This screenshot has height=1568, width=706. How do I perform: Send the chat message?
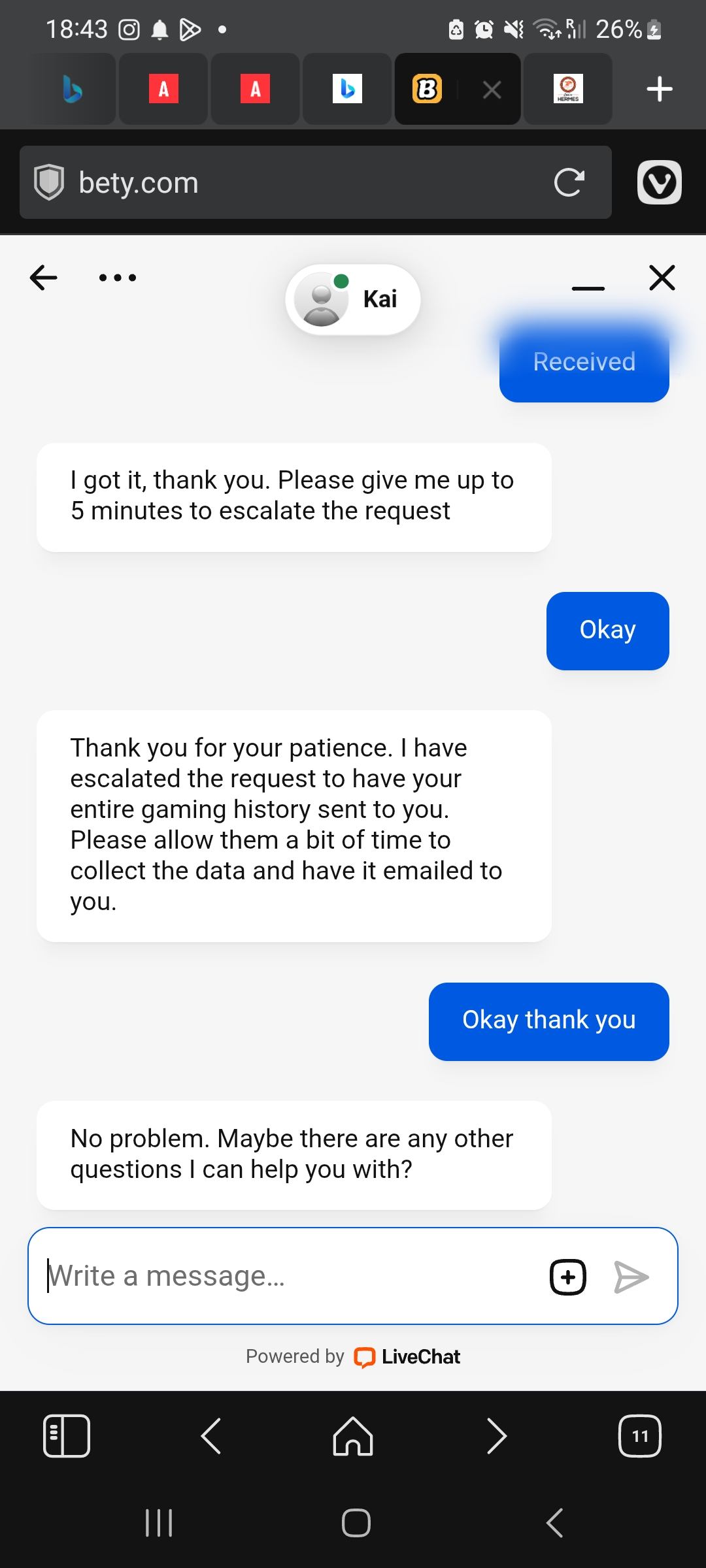click(x=631, y=1277)
